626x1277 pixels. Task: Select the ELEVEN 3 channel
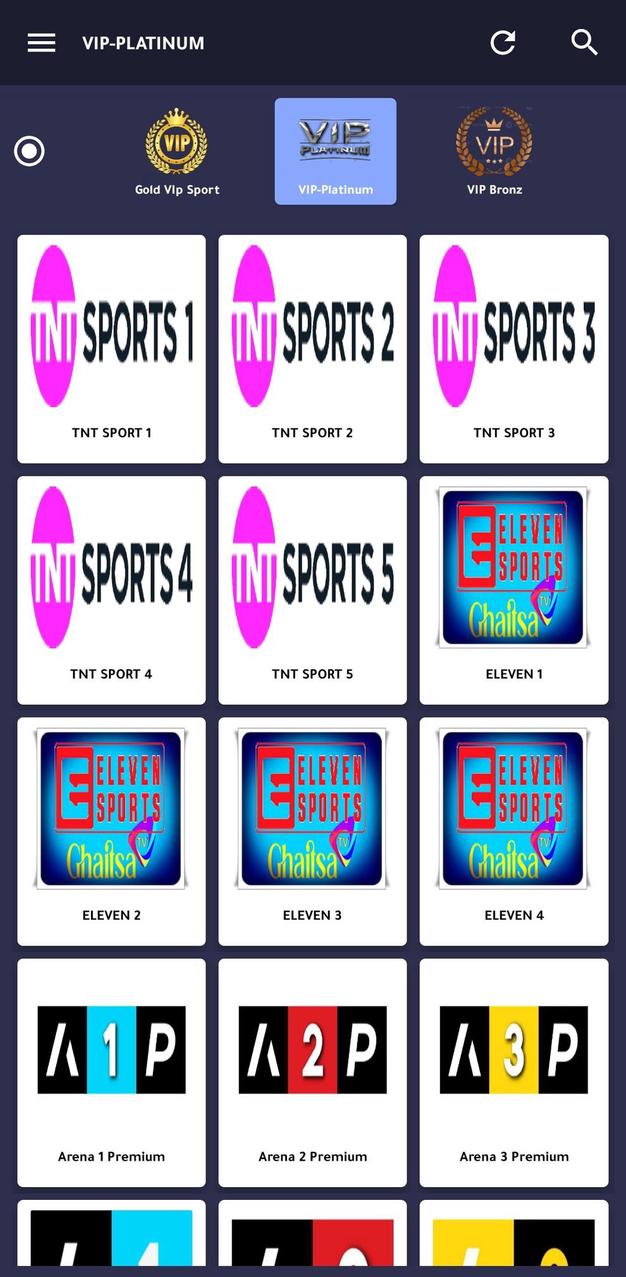(x=312, y=831)
